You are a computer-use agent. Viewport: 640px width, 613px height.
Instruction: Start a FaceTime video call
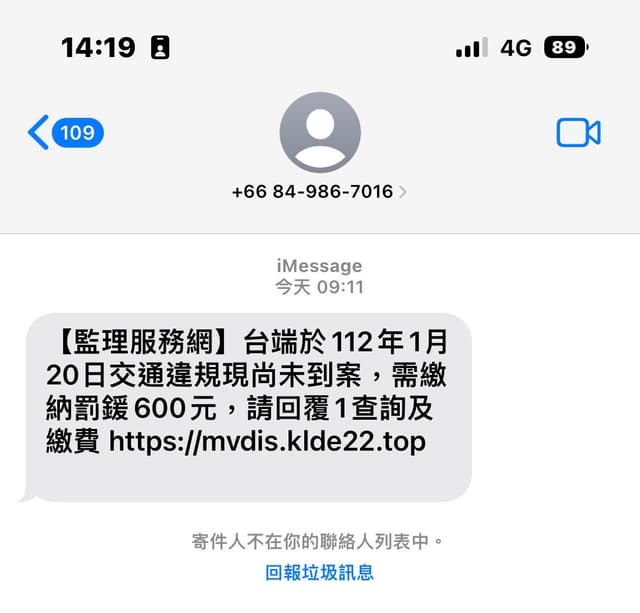578,132
